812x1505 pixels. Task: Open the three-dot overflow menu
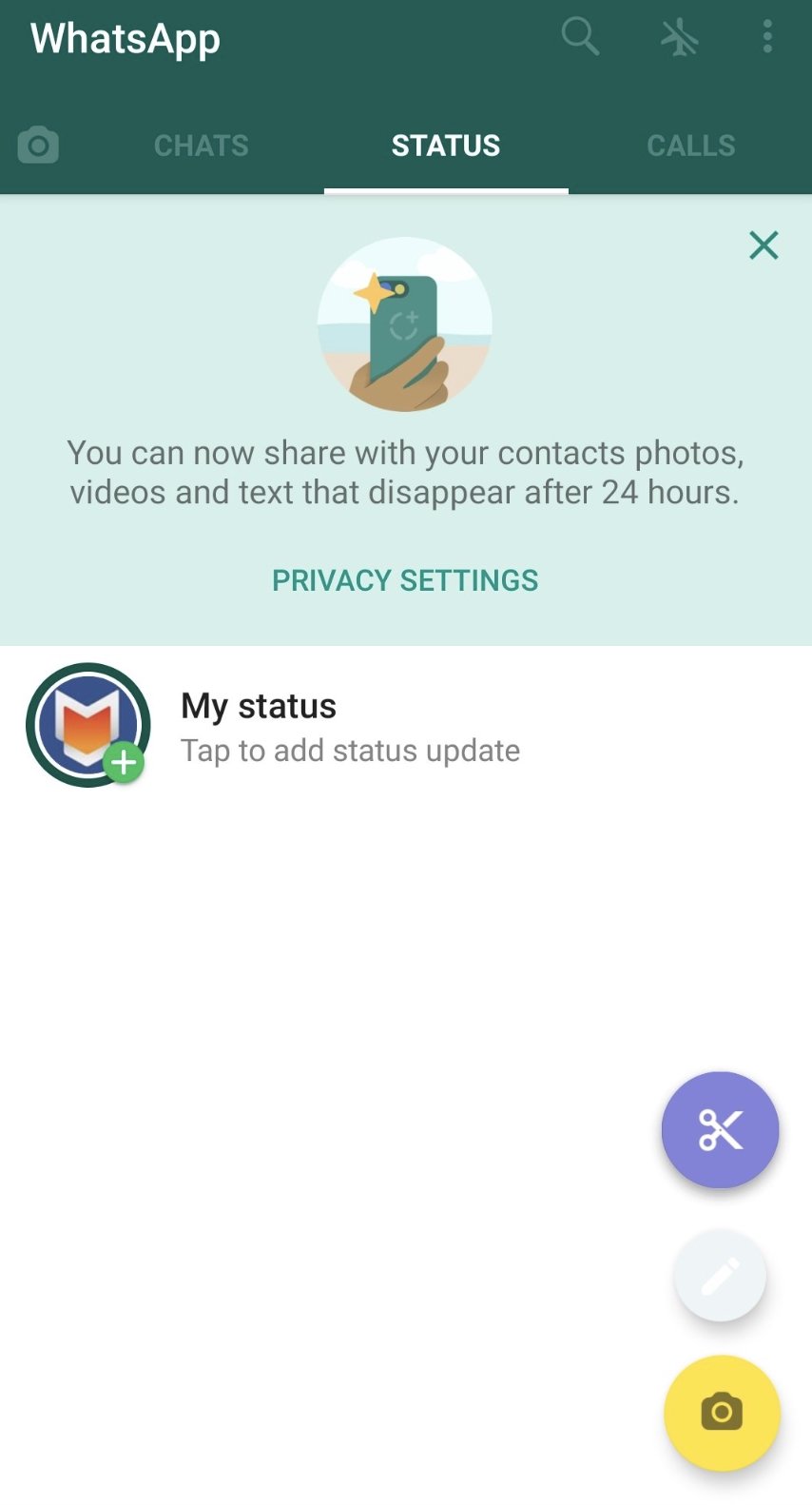click(767, 37)
